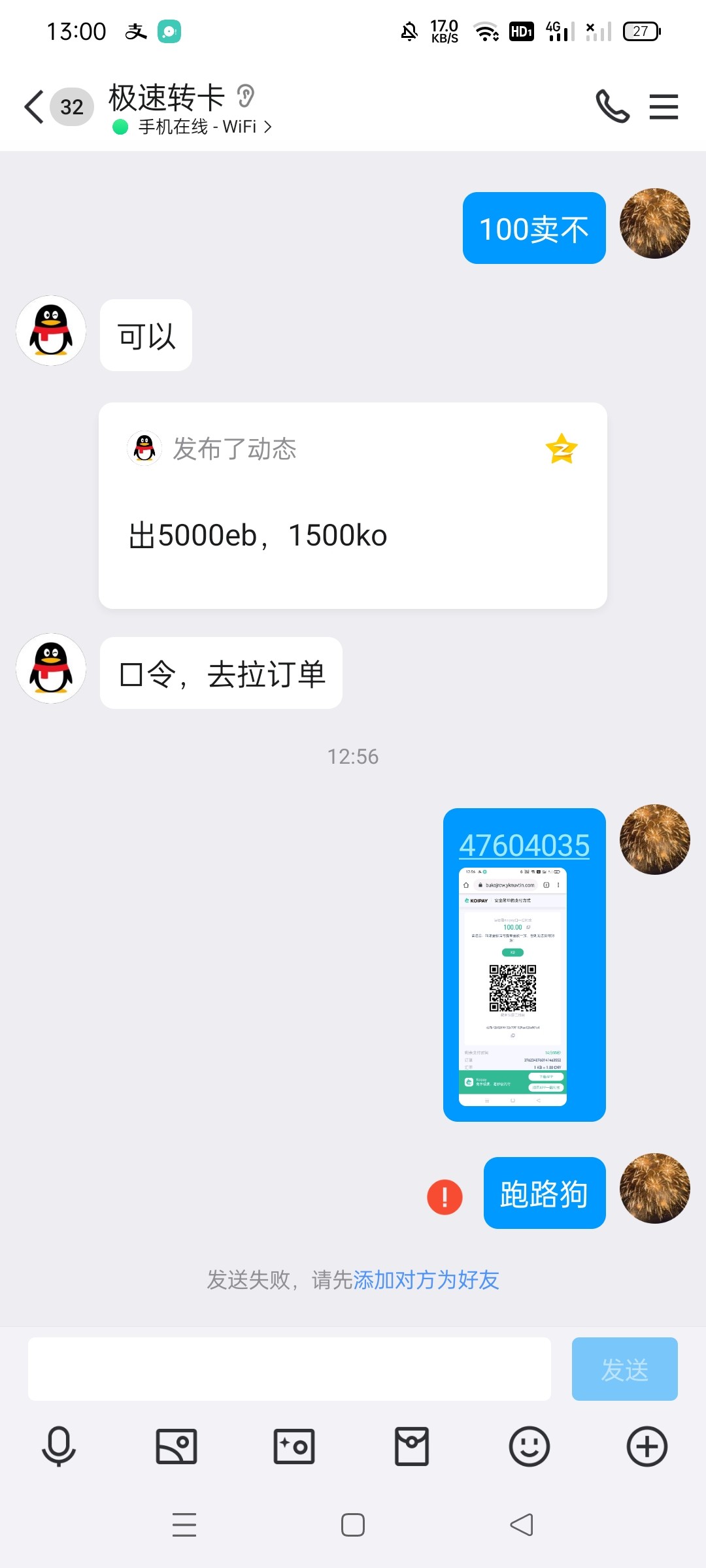706x1568 pixels.
Task: Open the camera to take a photo
Action: 294,1446
